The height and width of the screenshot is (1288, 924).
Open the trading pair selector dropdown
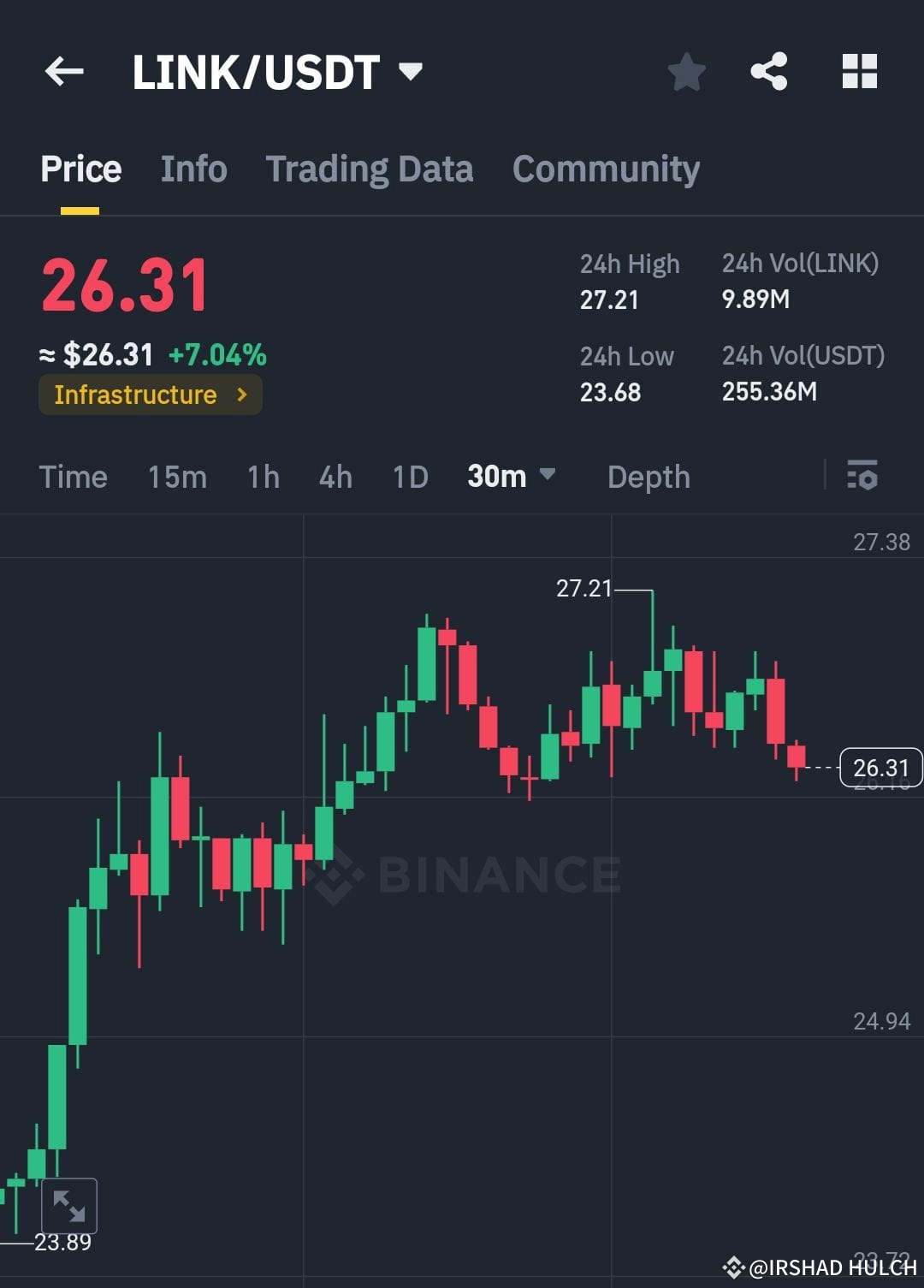[x=411, y=72]
